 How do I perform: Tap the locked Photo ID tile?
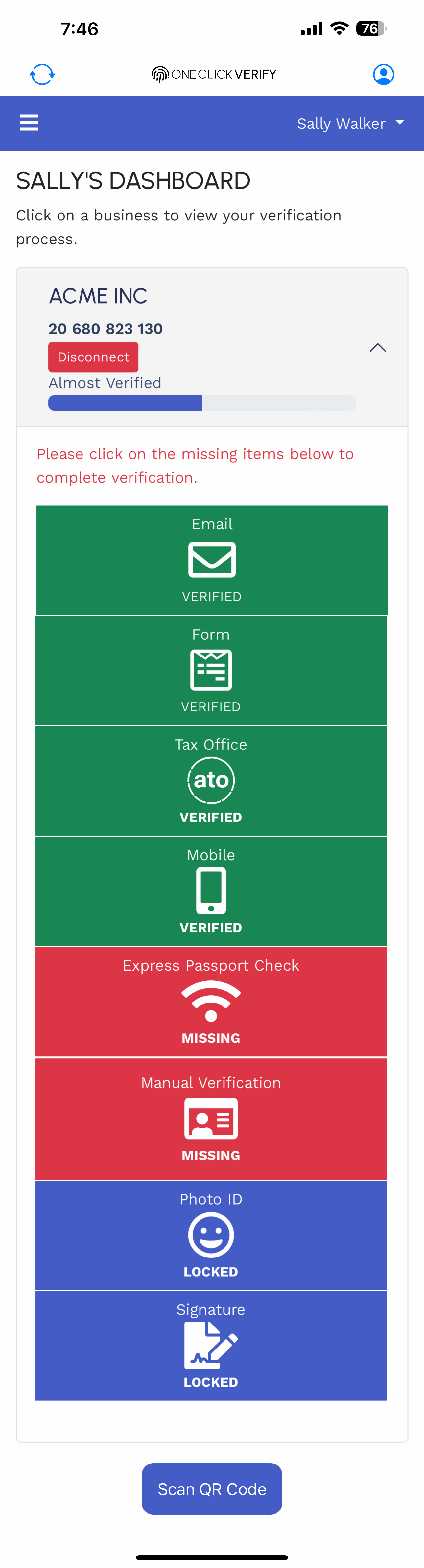211,1235
